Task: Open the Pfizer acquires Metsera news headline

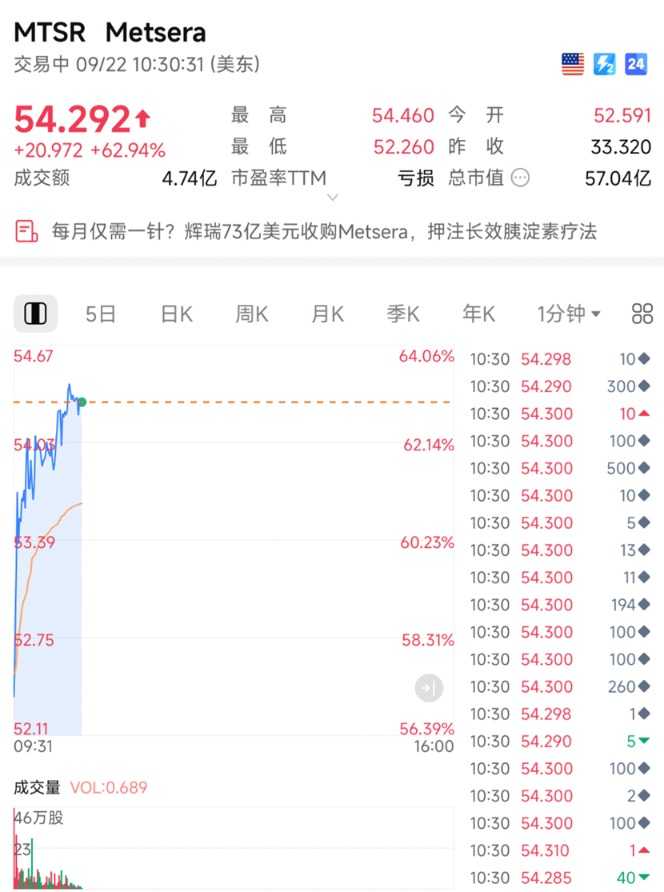Action: coord(324,232)
